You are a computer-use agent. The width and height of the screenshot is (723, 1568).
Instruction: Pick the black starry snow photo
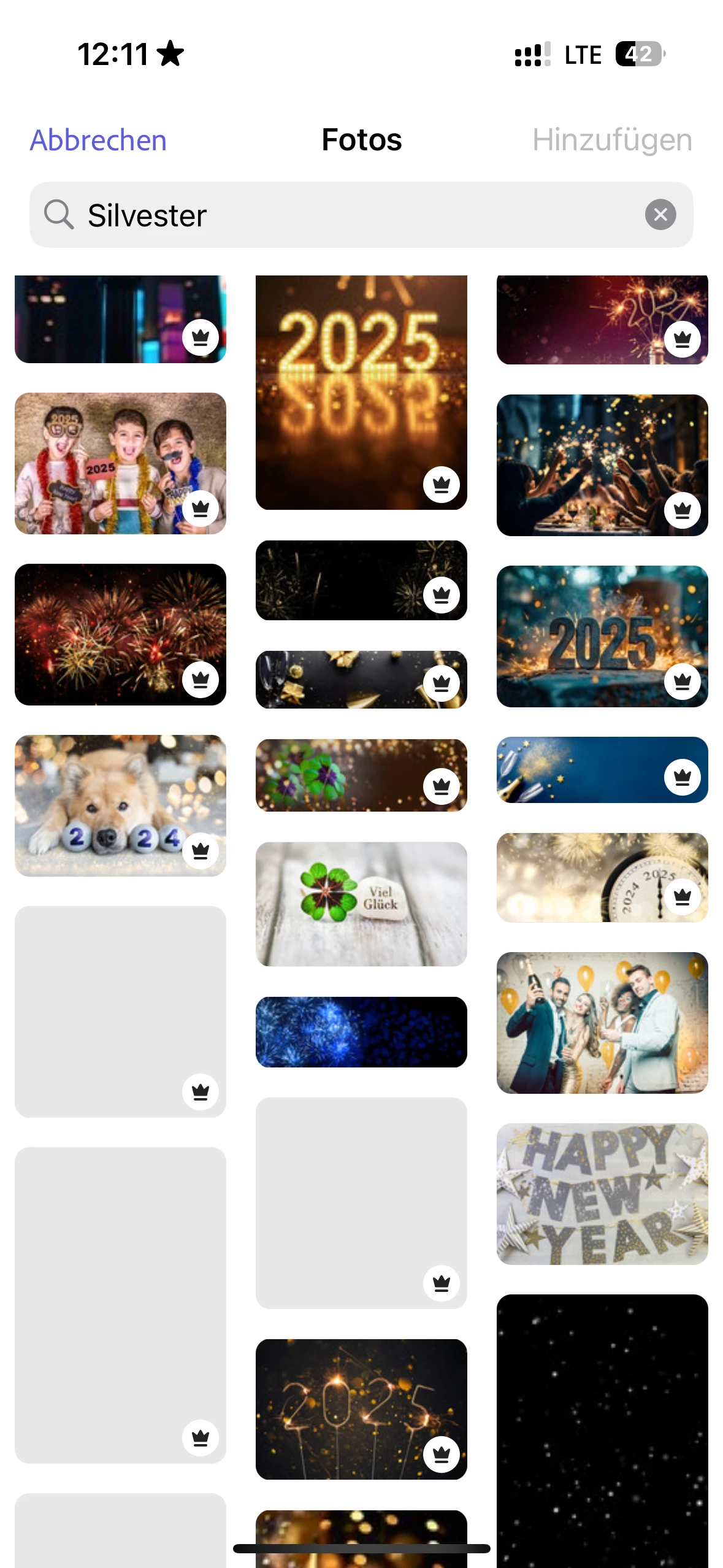602,1429
